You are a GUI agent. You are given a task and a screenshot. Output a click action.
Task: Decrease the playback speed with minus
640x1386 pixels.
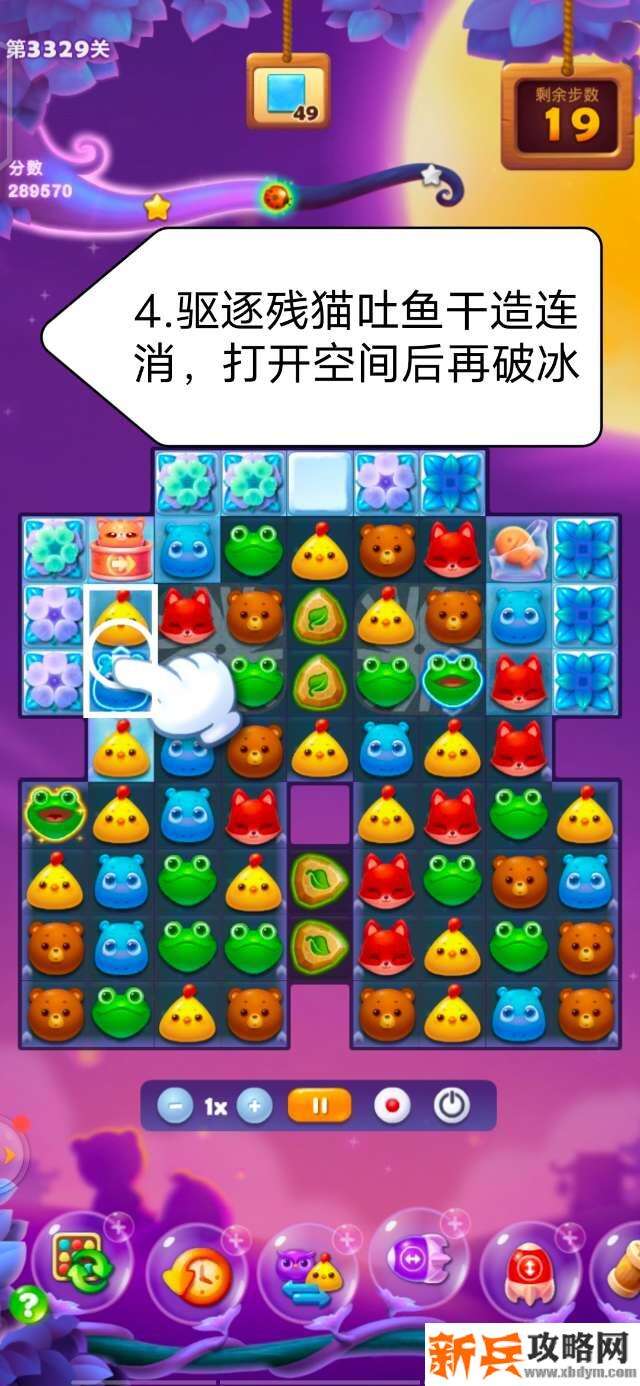pyautogui.click(x=175, y=1107)
